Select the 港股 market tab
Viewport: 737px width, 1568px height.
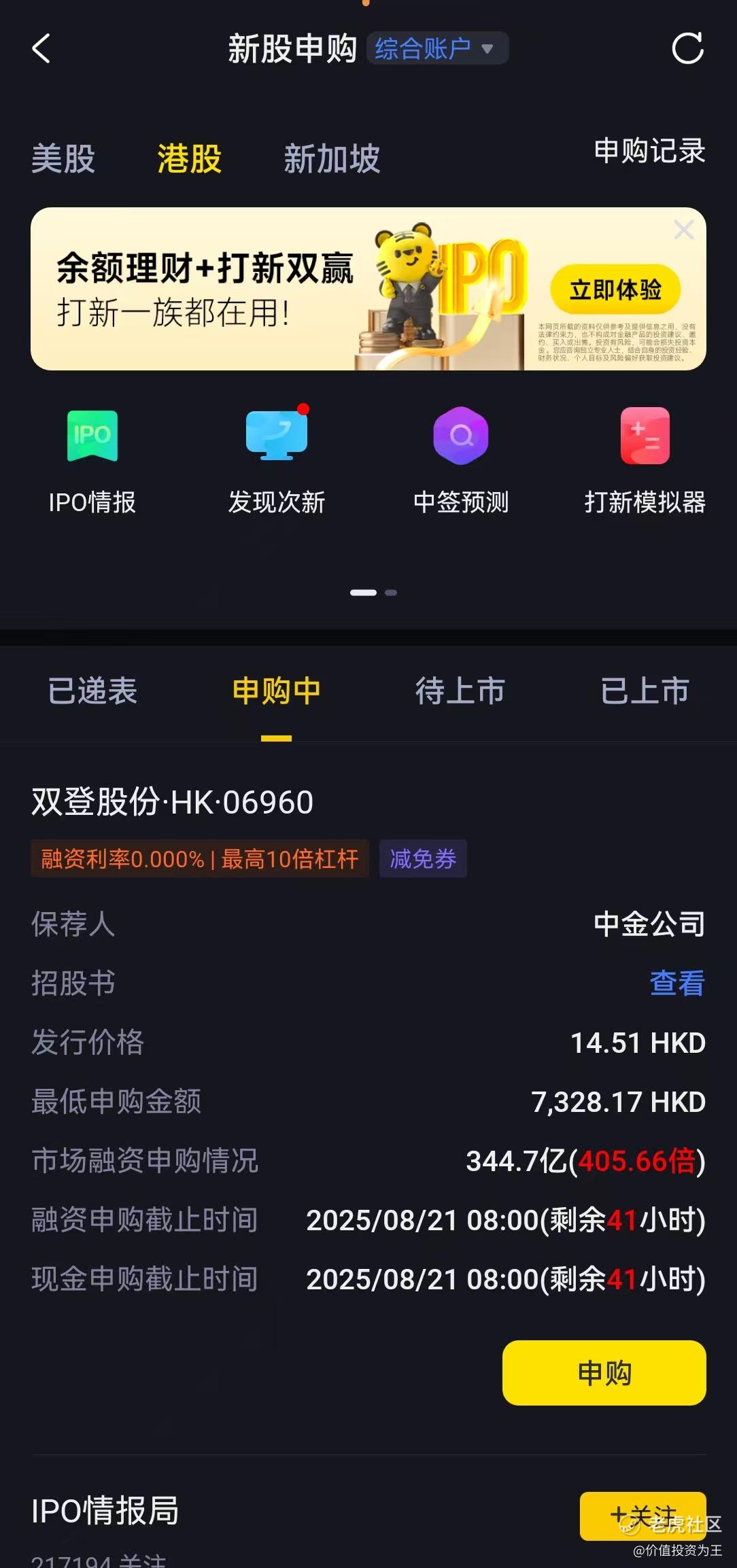coord(189,159)
